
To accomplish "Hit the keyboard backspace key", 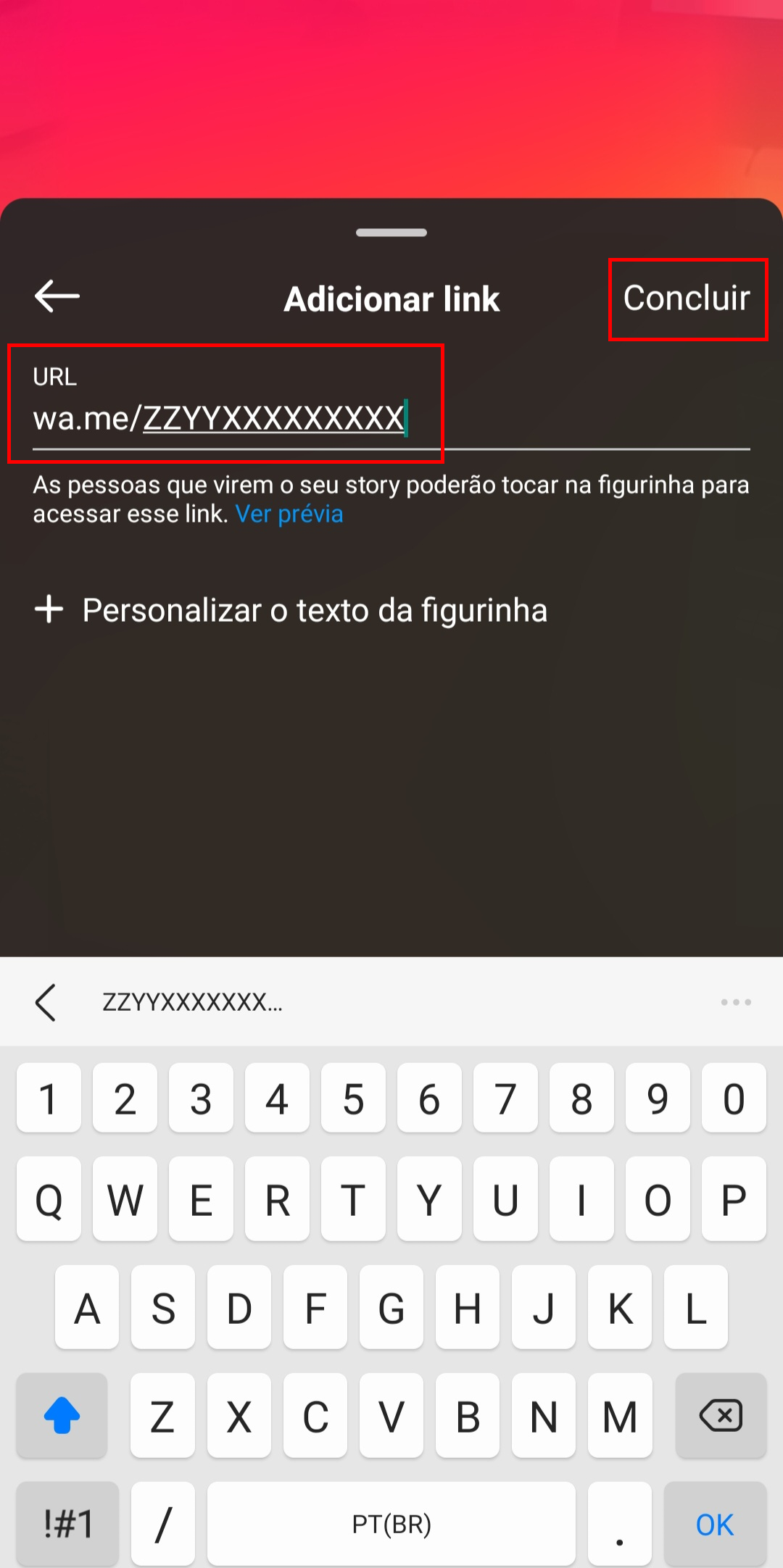I will (721, 1415).
